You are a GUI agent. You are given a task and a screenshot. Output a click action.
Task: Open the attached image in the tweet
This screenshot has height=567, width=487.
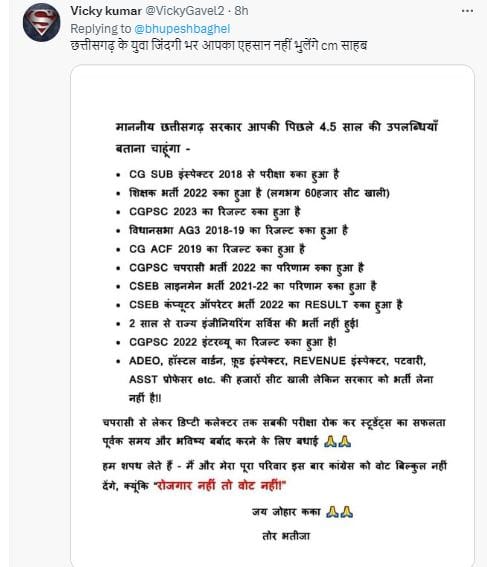coord(273,316)
